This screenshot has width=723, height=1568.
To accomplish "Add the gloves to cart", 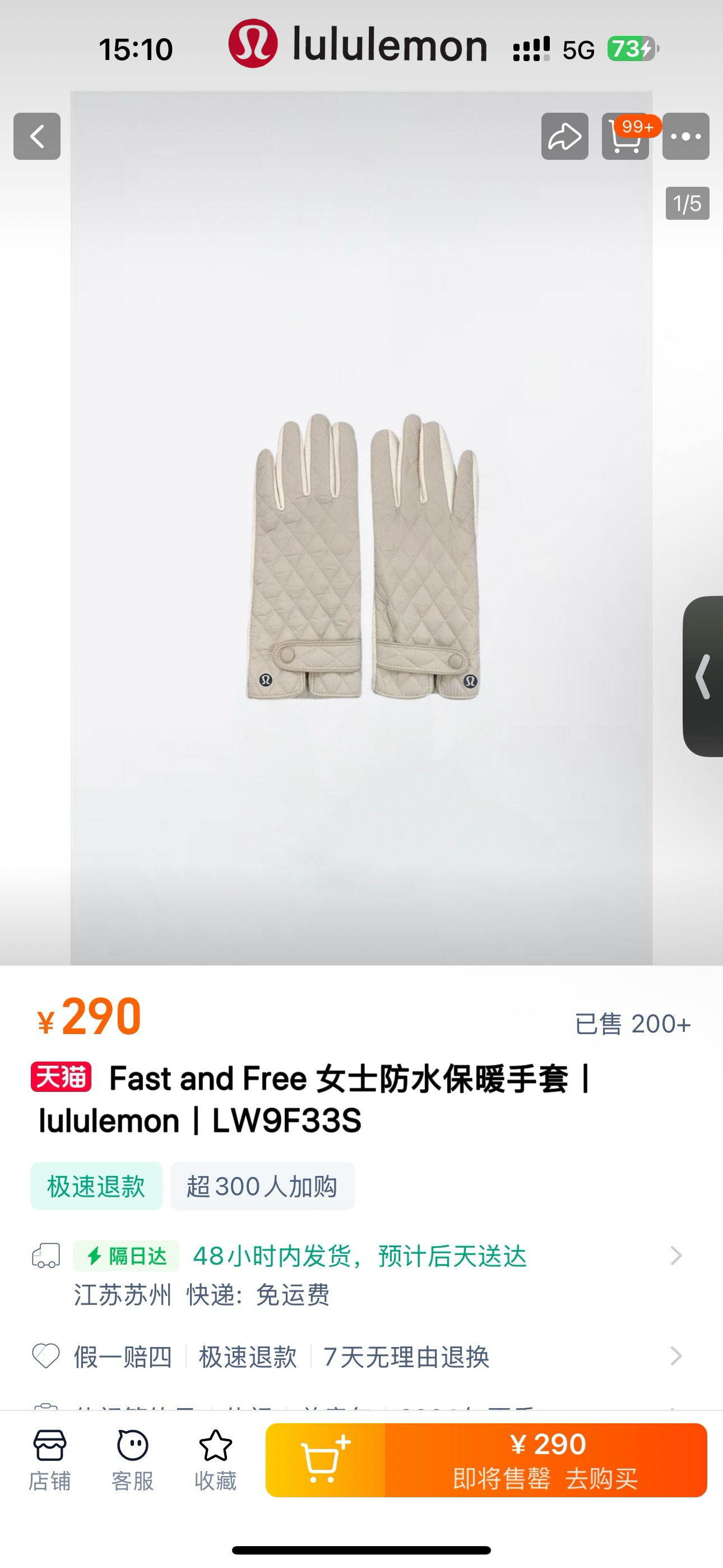I will coord(326,1460).
